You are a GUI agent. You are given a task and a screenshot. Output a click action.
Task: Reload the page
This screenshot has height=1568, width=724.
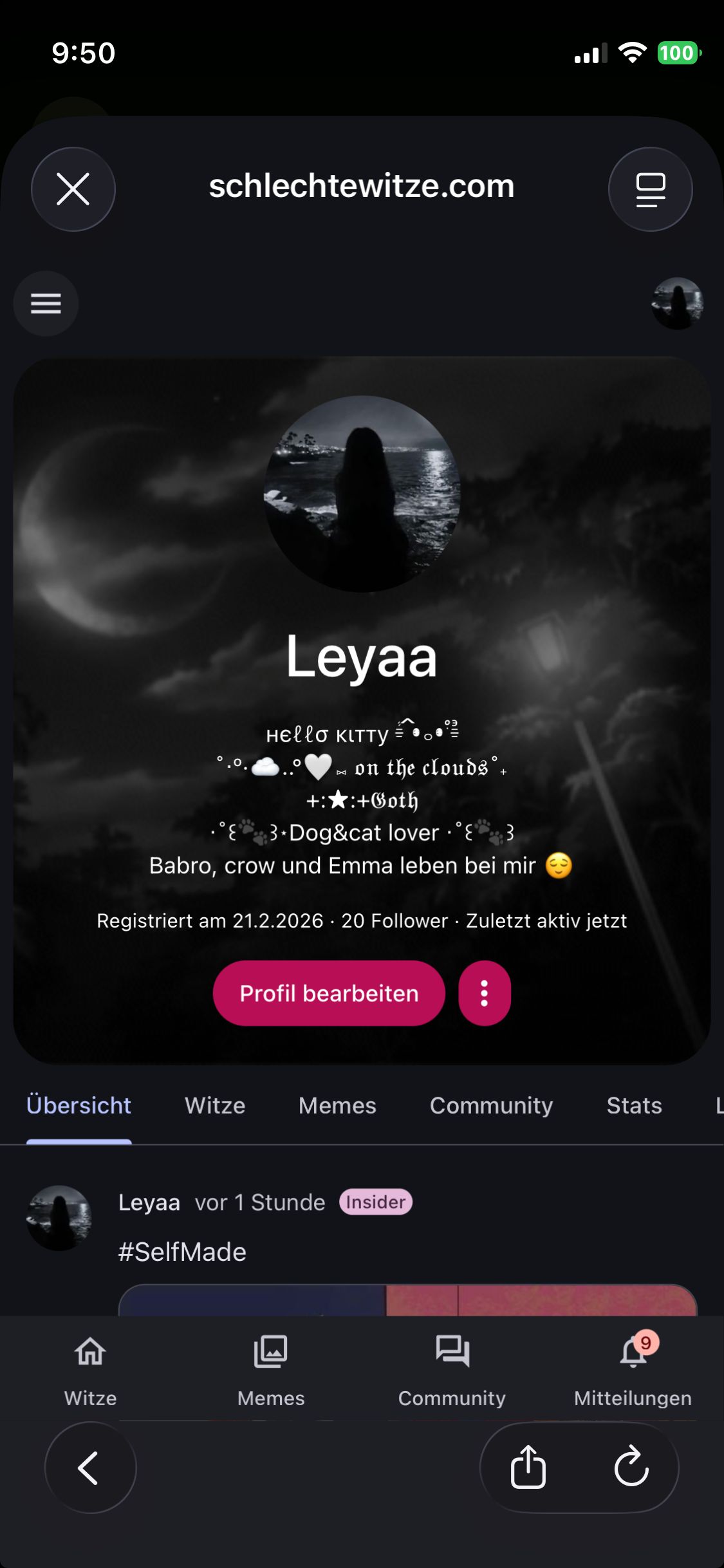[631, 1468]
